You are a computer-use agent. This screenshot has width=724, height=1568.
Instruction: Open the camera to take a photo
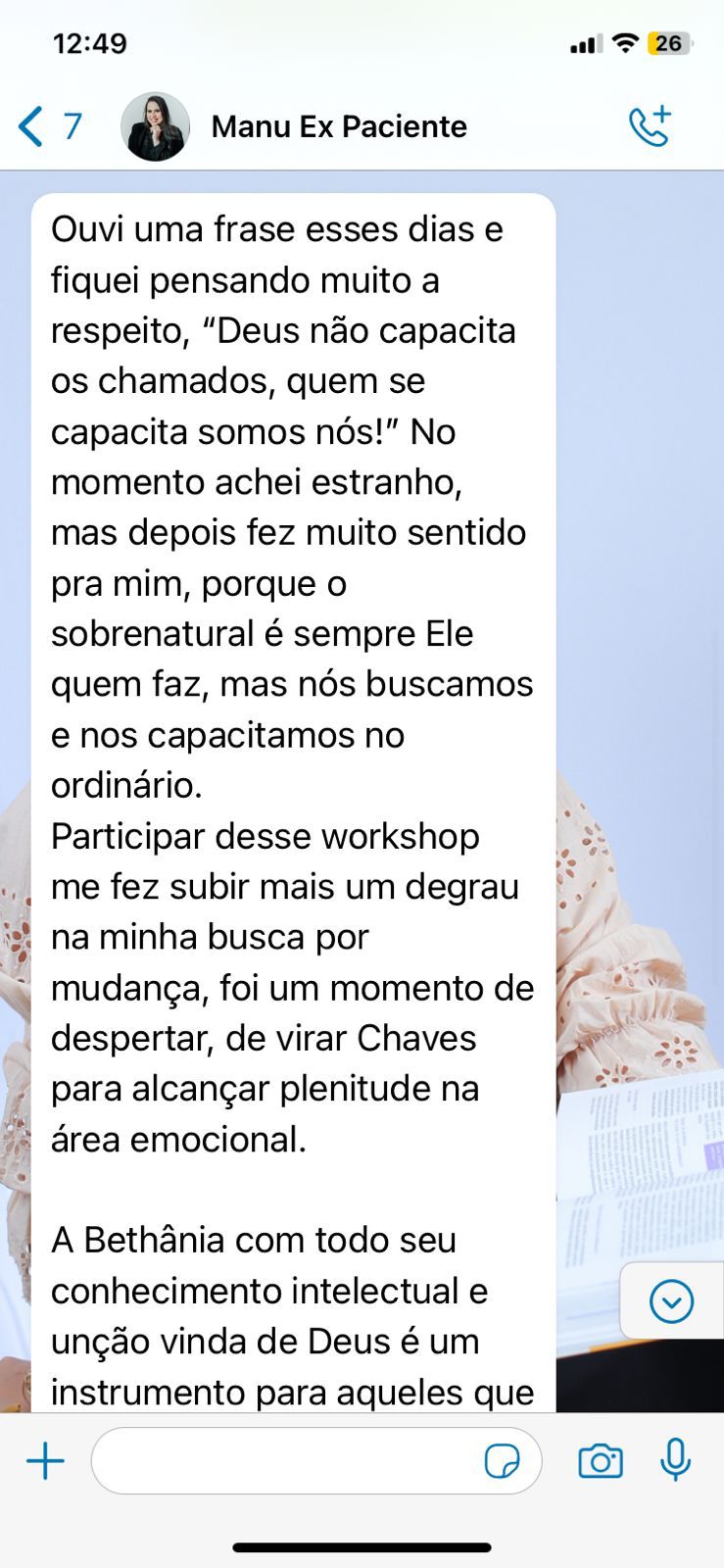point(600,1461)
